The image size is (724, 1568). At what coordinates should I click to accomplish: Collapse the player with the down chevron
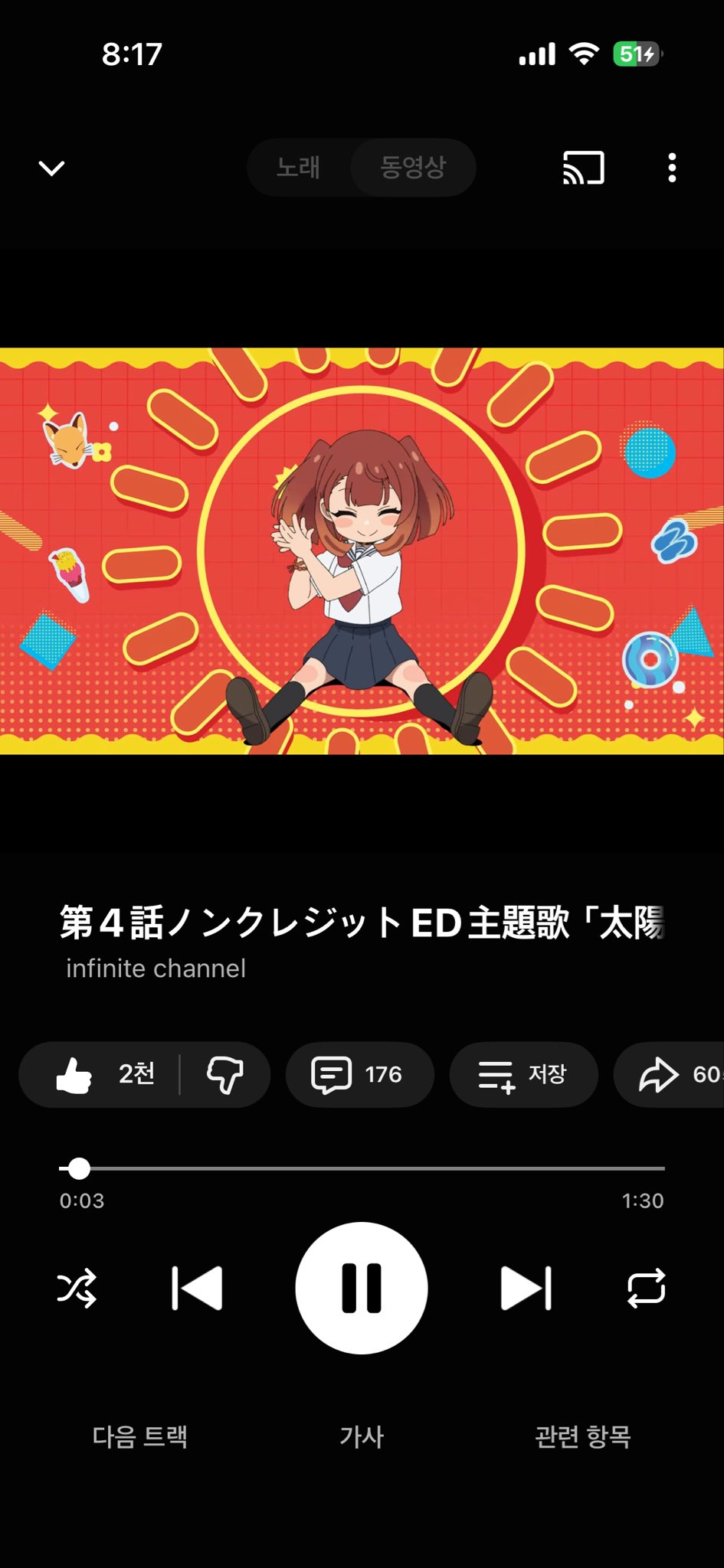(x=51, y=168)
